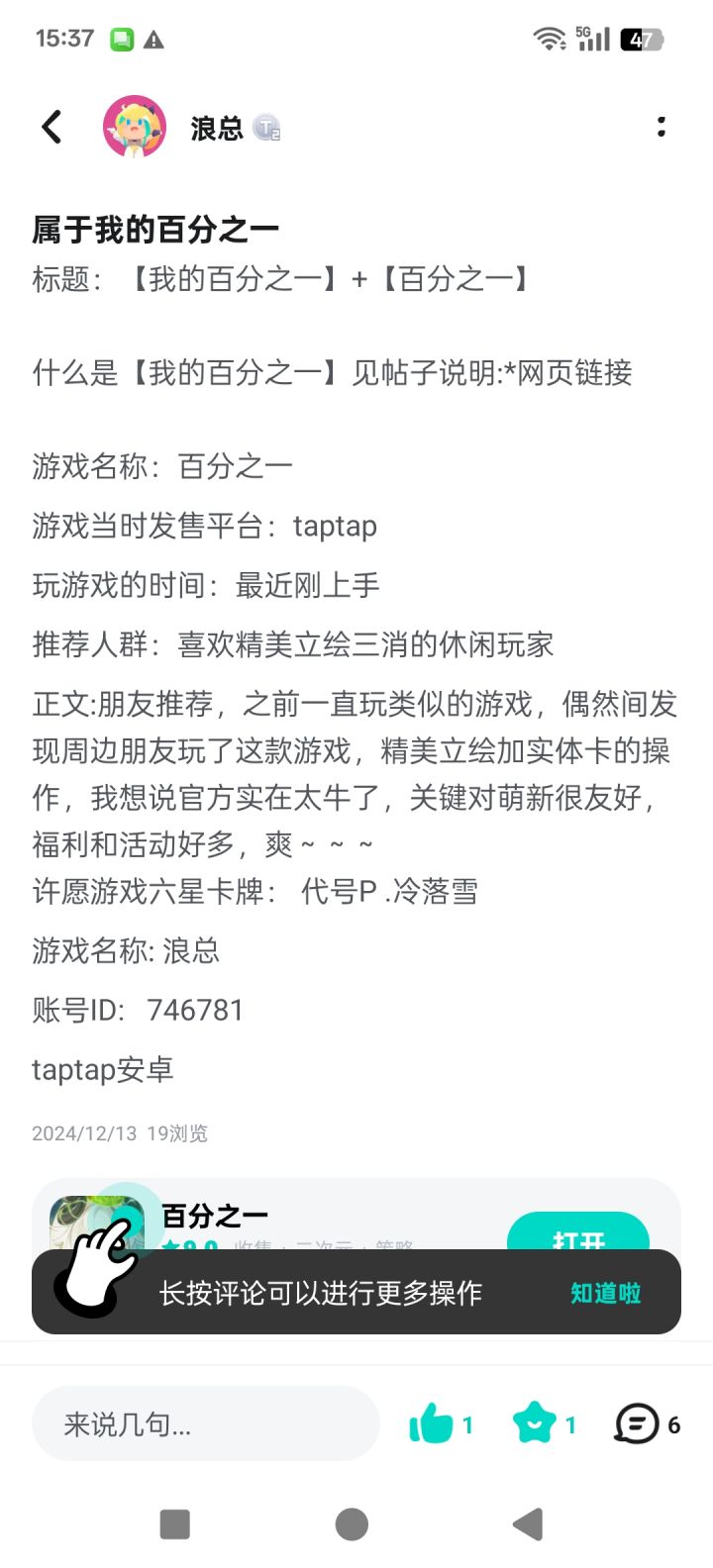This screenshot has height=1568, width=713.
Task: Open recent apps with the square button
Action: pyautogui.click(x=174, y=1522)
